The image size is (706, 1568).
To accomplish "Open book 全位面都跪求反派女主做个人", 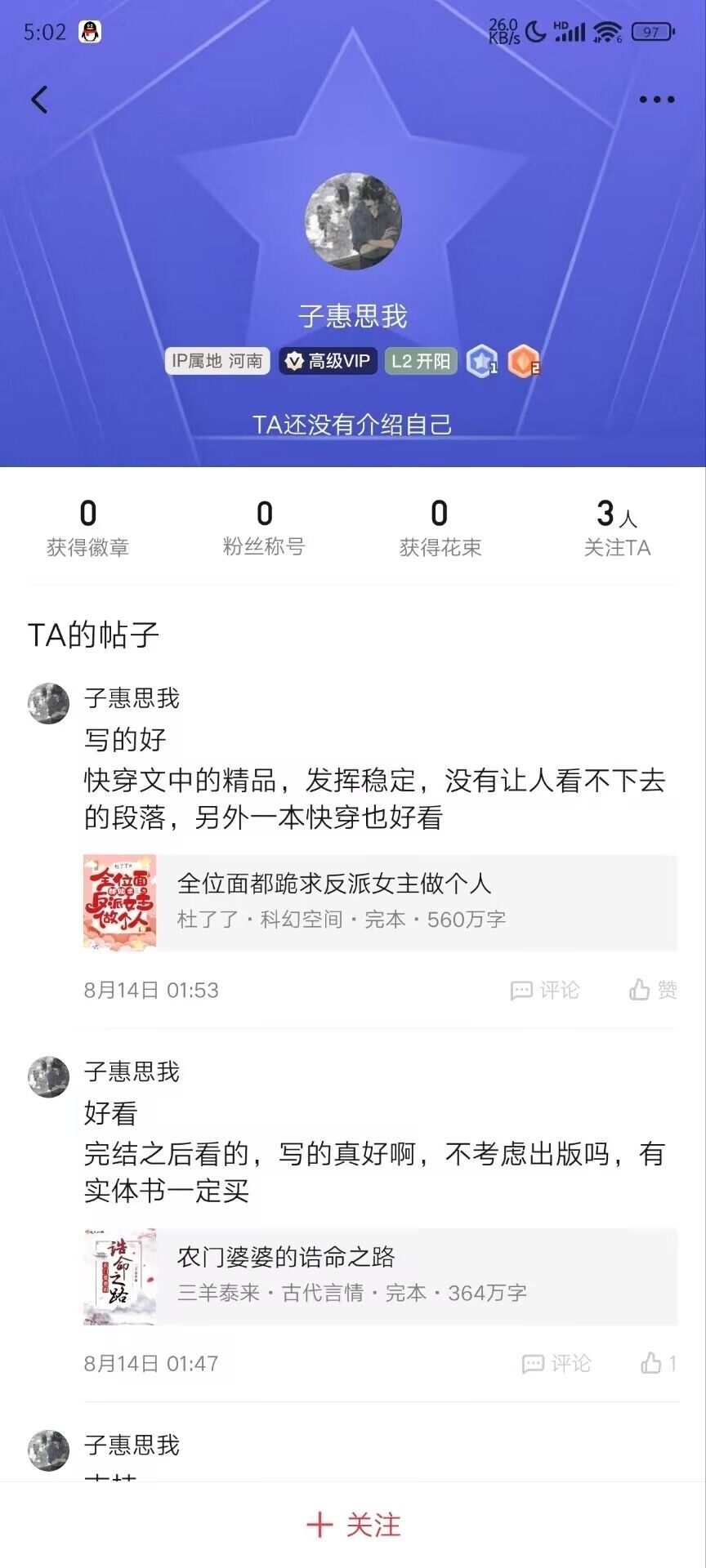I will [x=380, y=902].
